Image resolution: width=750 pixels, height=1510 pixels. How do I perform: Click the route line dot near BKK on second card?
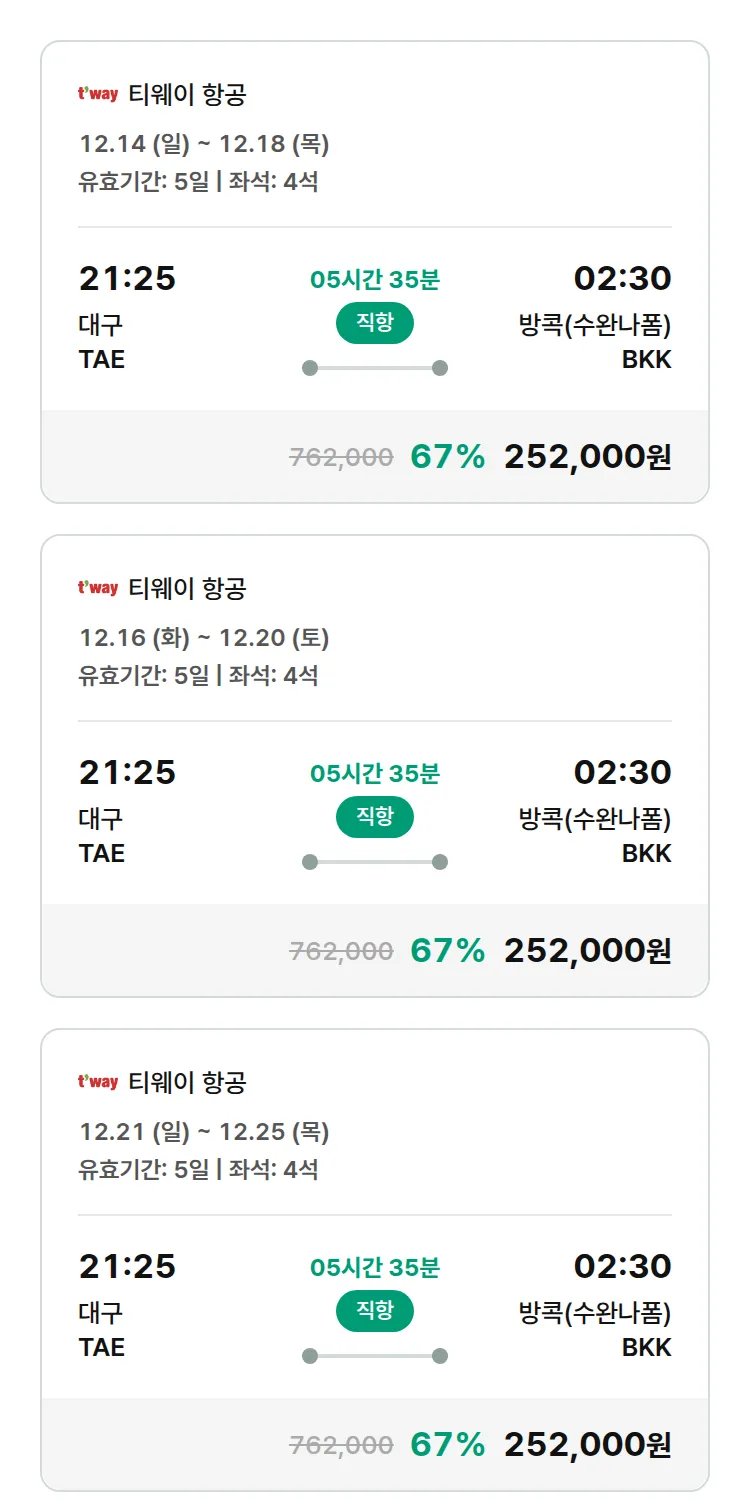[440, 860]
